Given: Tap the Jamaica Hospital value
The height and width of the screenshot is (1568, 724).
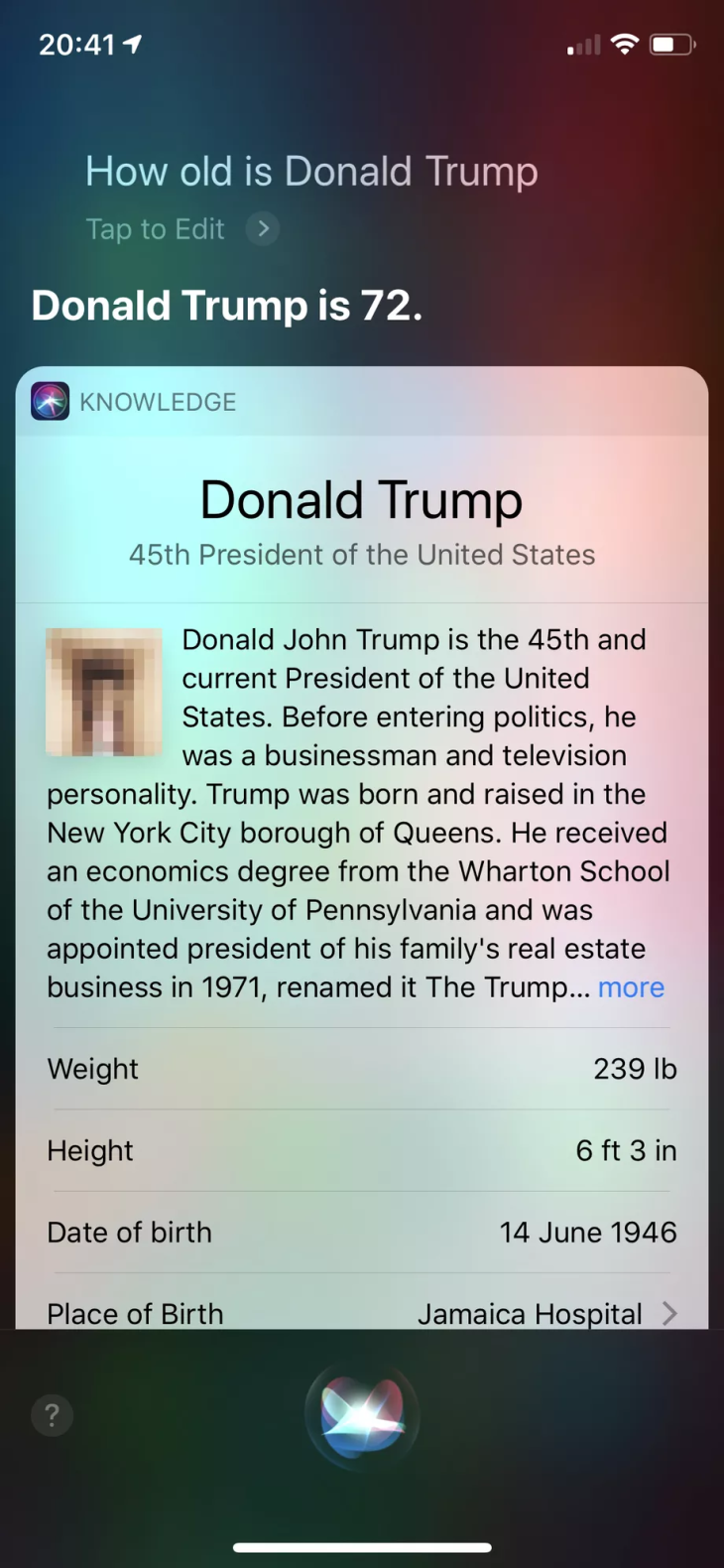Looking at the screenshot, I should 529,1313.
